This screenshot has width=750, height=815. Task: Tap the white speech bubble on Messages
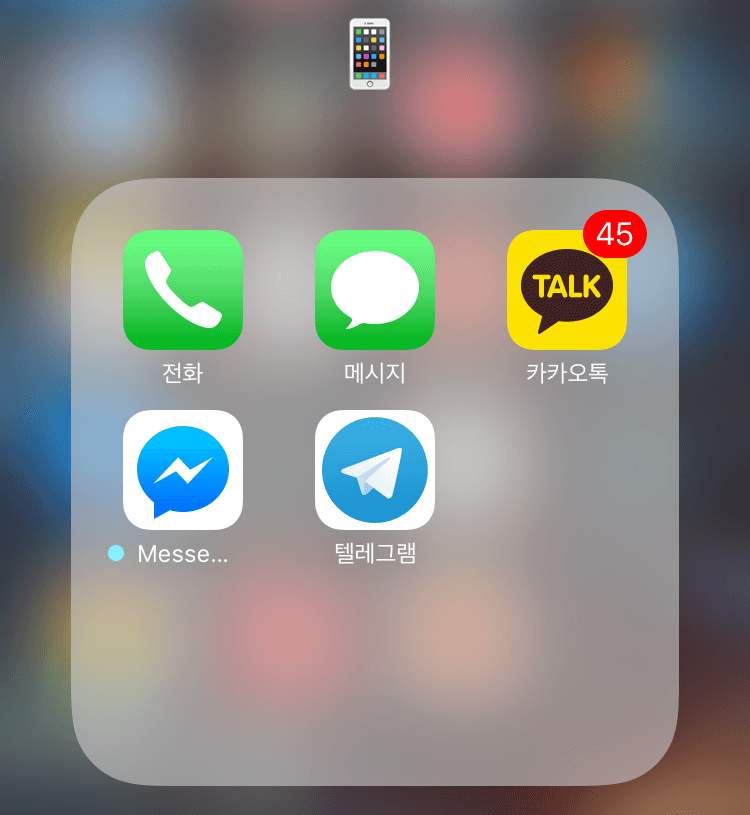(x=375, y=285)
